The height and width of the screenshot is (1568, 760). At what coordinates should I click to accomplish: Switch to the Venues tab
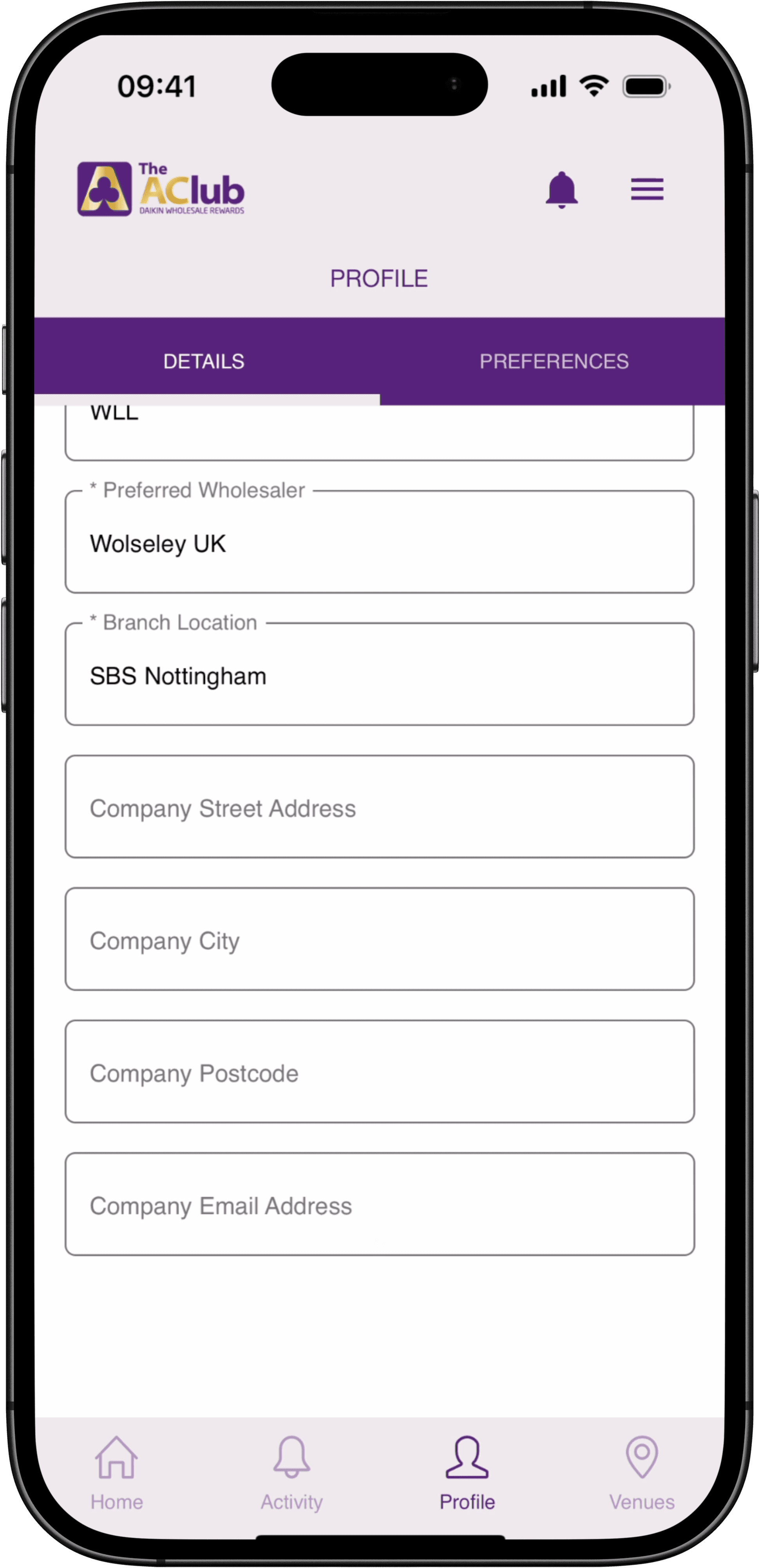pos(641,1472)
